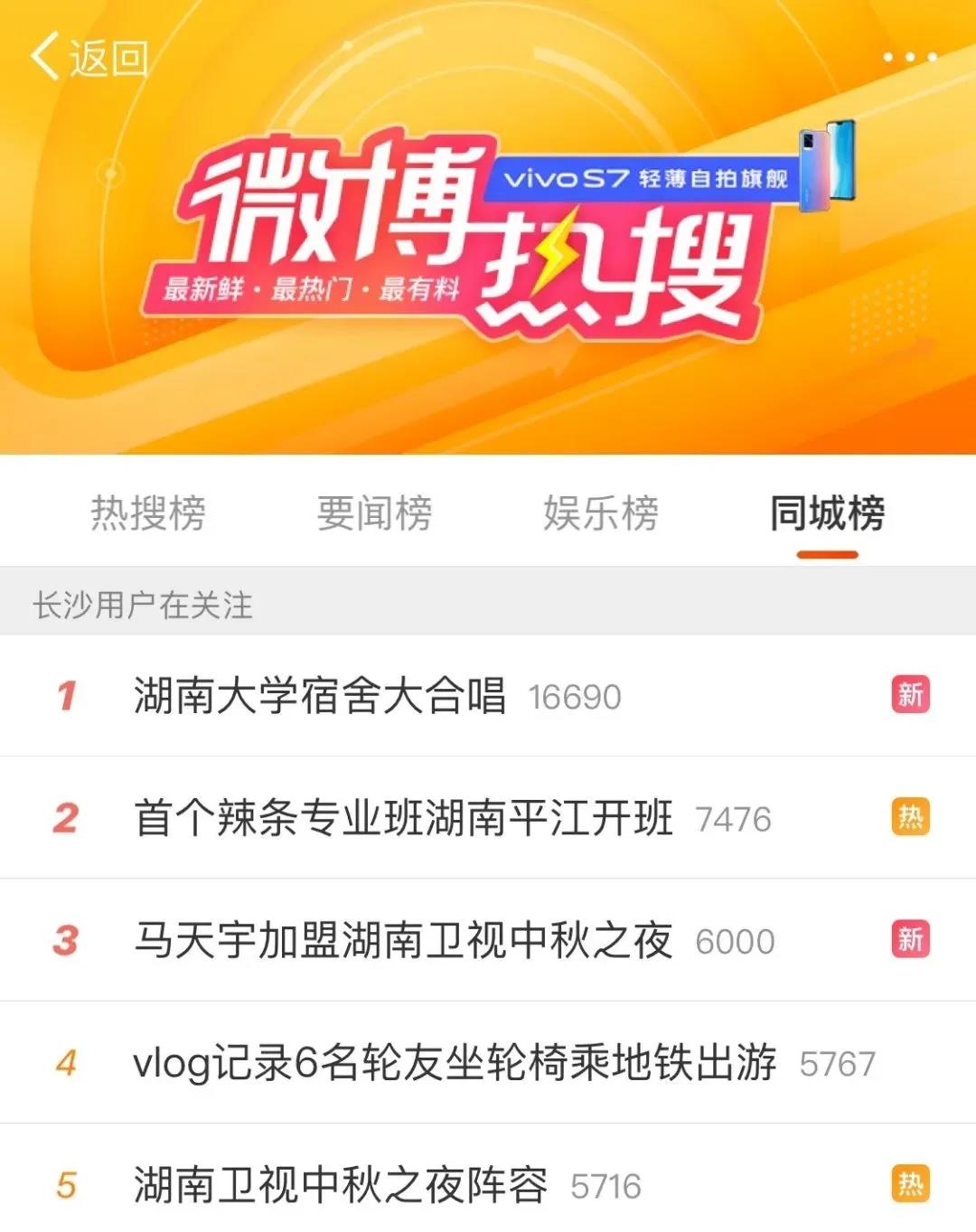This screenshot has height=1232, width=976.
Task: Open topic vlog记录6名轮友坐轮椅乘地铁出游
Action: coord(454,1063)
